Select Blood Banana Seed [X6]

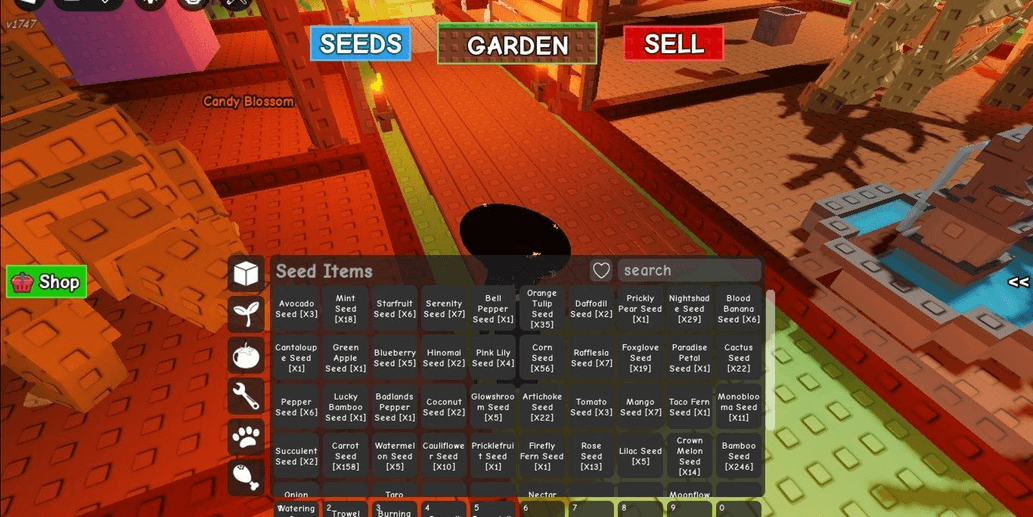coord(739,309)
